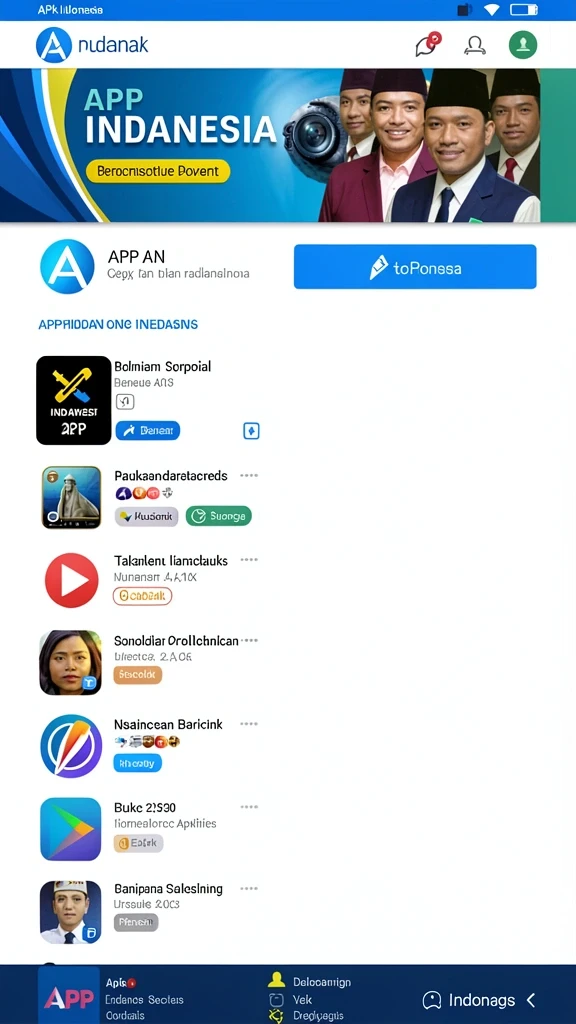Open the Banipana Salesining app entry
This screenshot has height=1024, width=576.
pos(148,912)
